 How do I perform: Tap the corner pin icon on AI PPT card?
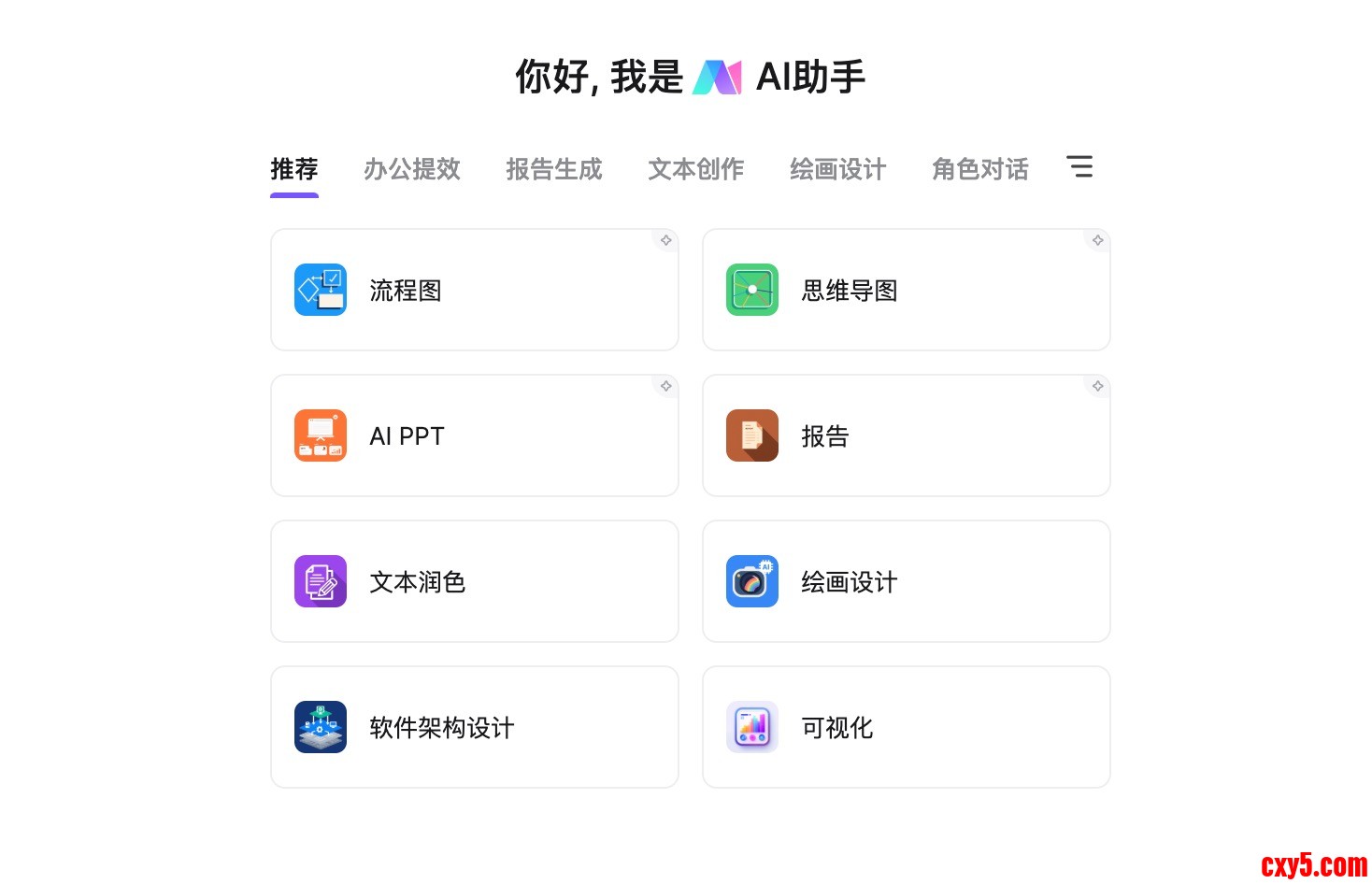coord(666,386)
